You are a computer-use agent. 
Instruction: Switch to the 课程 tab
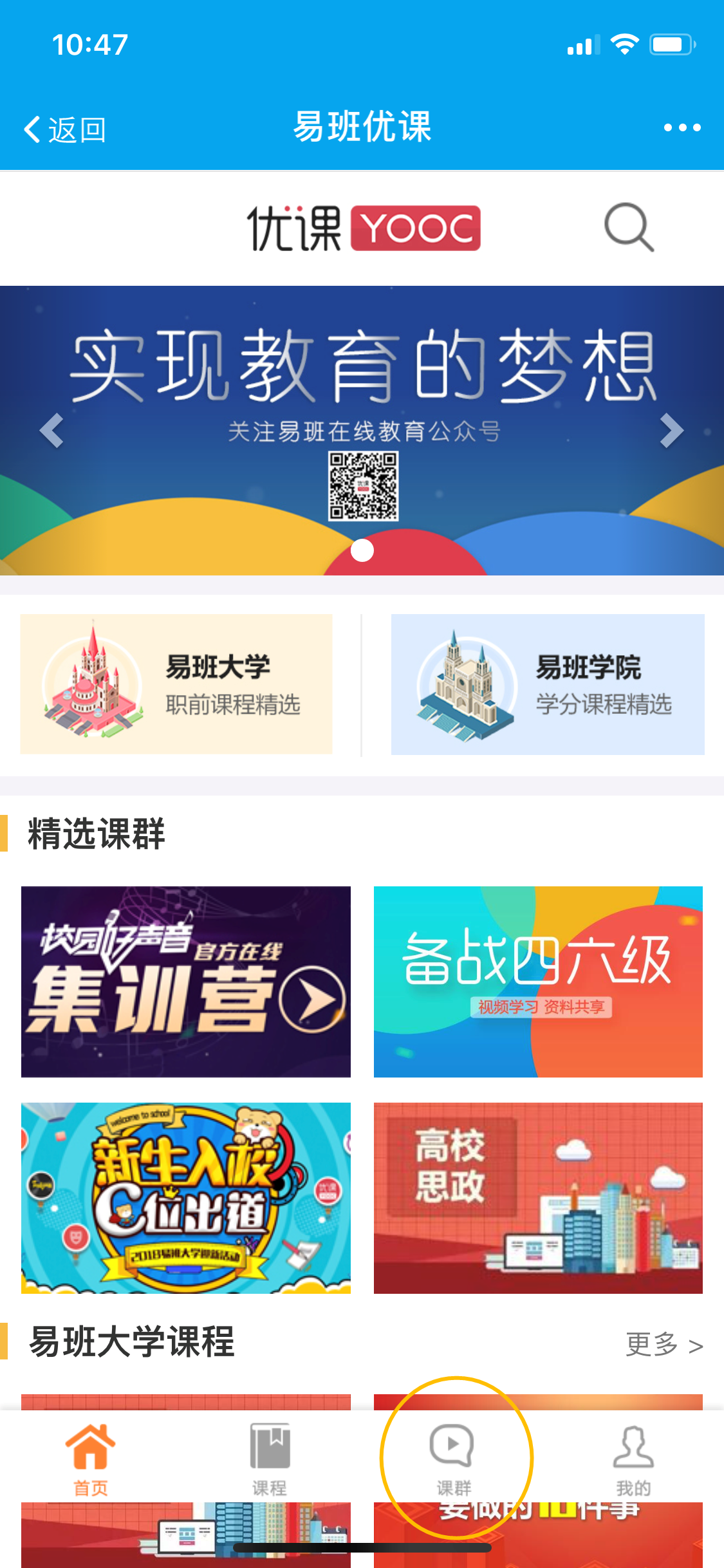coord(270,1459)
